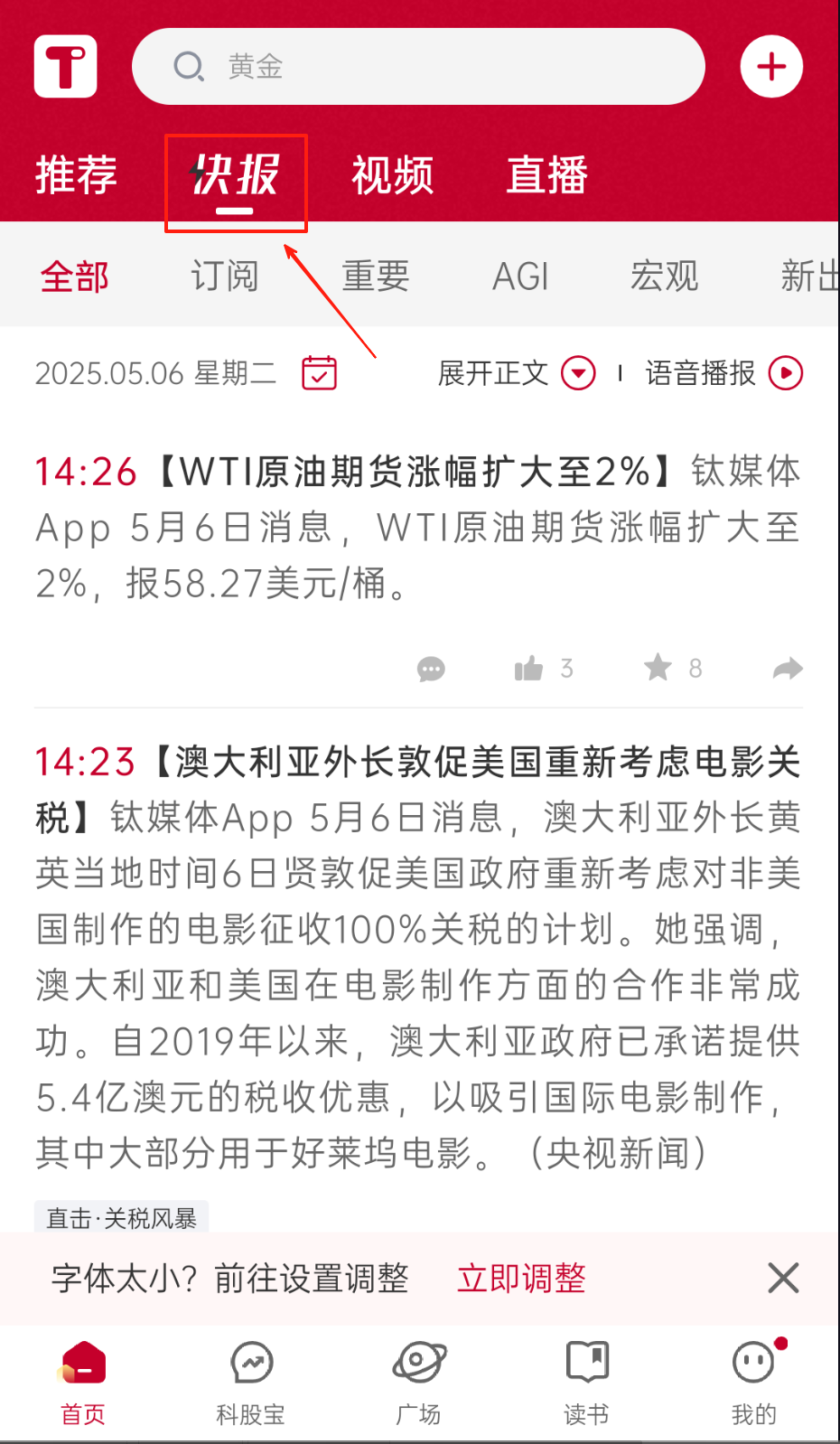Switch to the 推荐 tab

click(76, 175)
